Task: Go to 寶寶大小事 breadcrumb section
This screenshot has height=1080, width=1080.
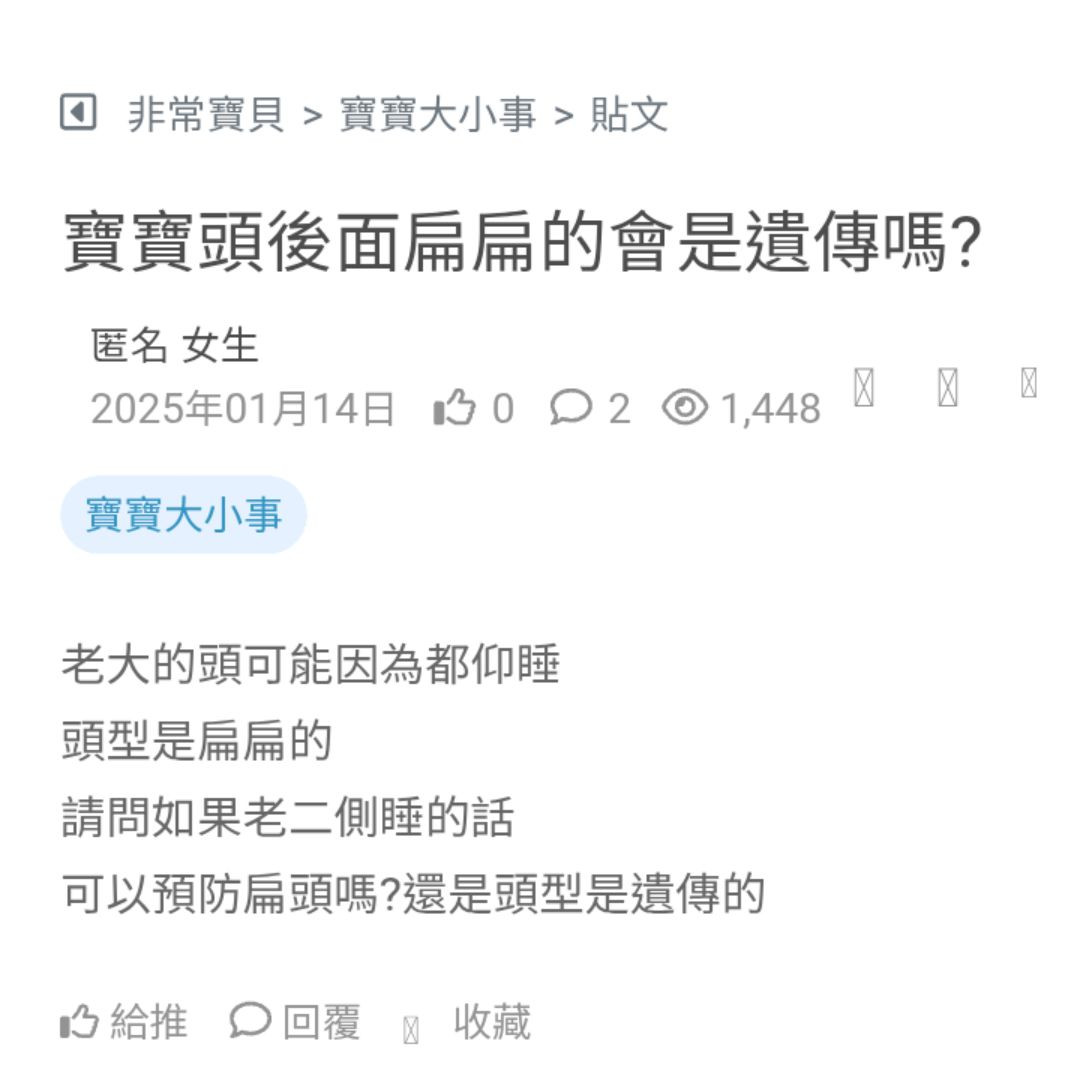Action: click(438, 115)
